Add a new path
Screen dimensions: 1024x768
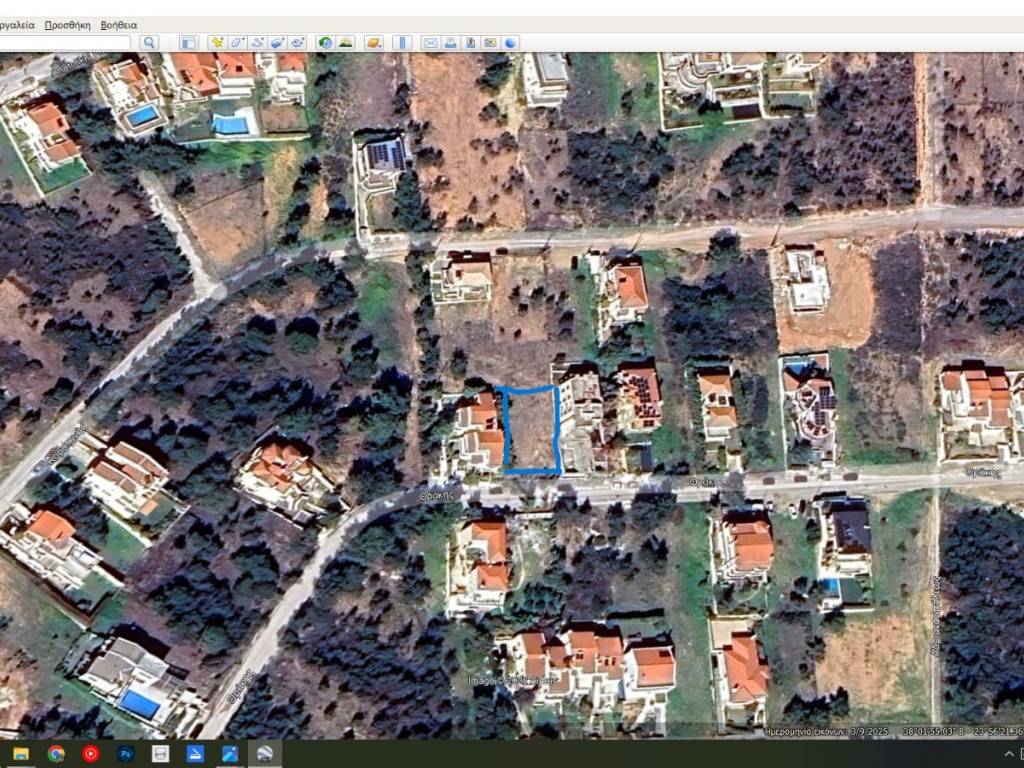click(257, 42)
